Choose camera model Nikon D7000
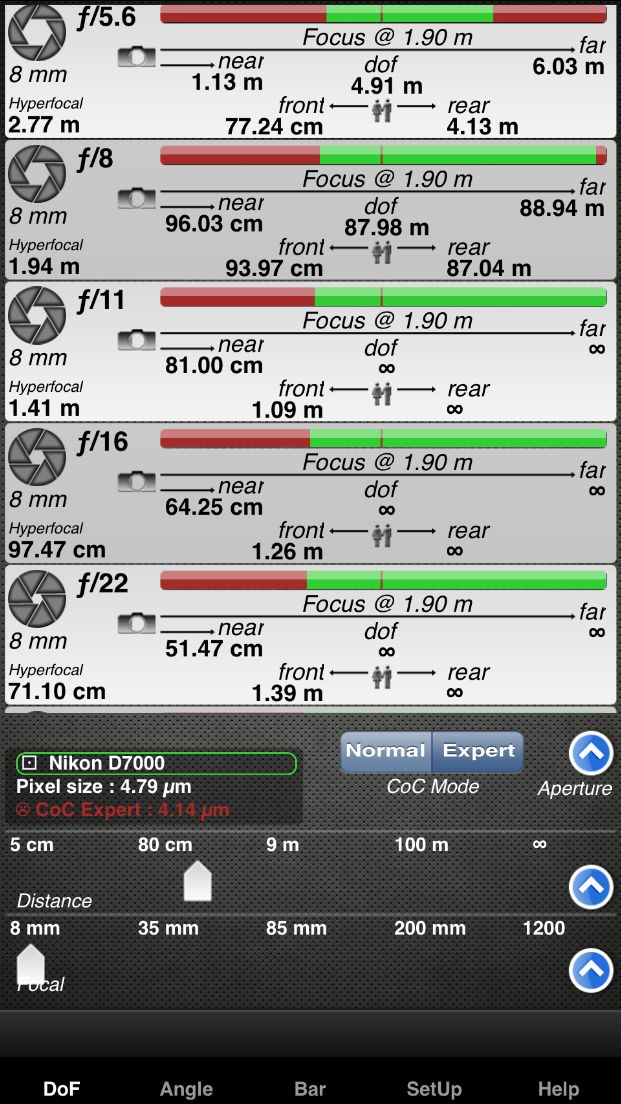Screen dimensions: 621x1104 (x=156, y=764)
